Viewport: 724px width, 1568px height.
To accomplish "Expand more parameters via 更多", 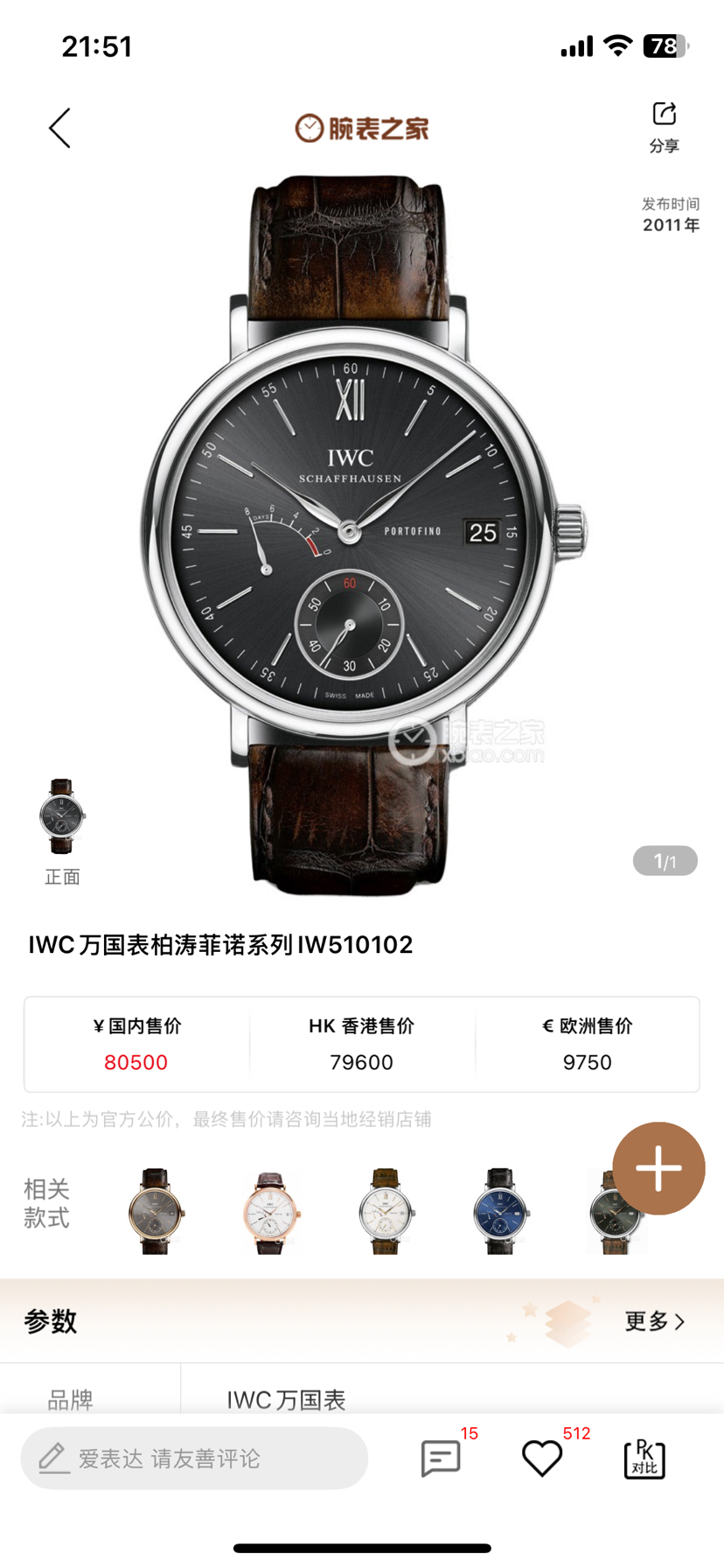I will point(654,1321).
